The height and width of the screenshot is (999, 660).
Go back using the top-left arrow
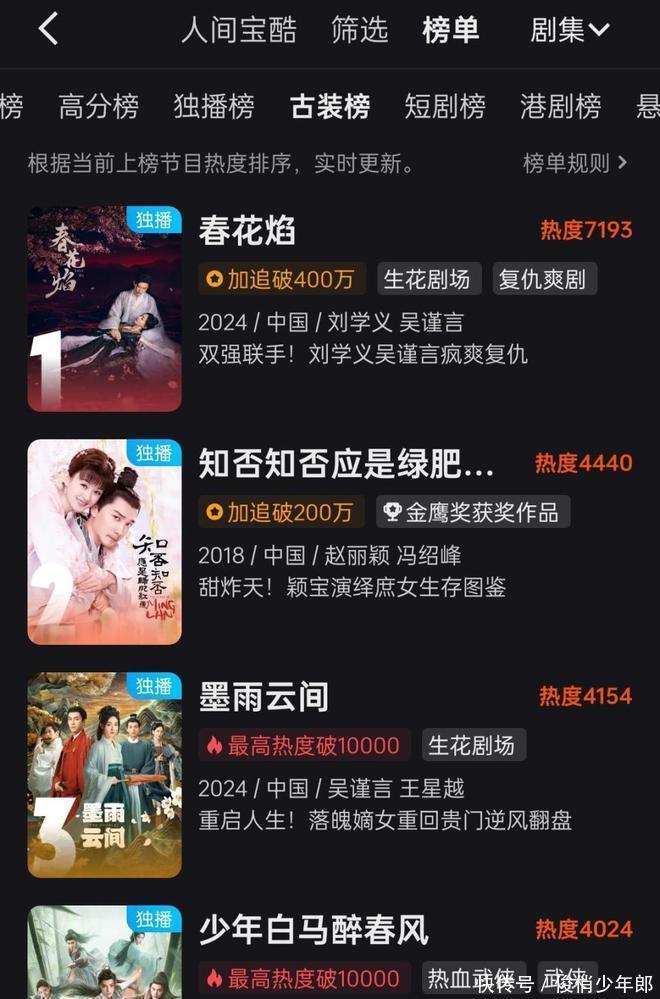tap(47, 29)
